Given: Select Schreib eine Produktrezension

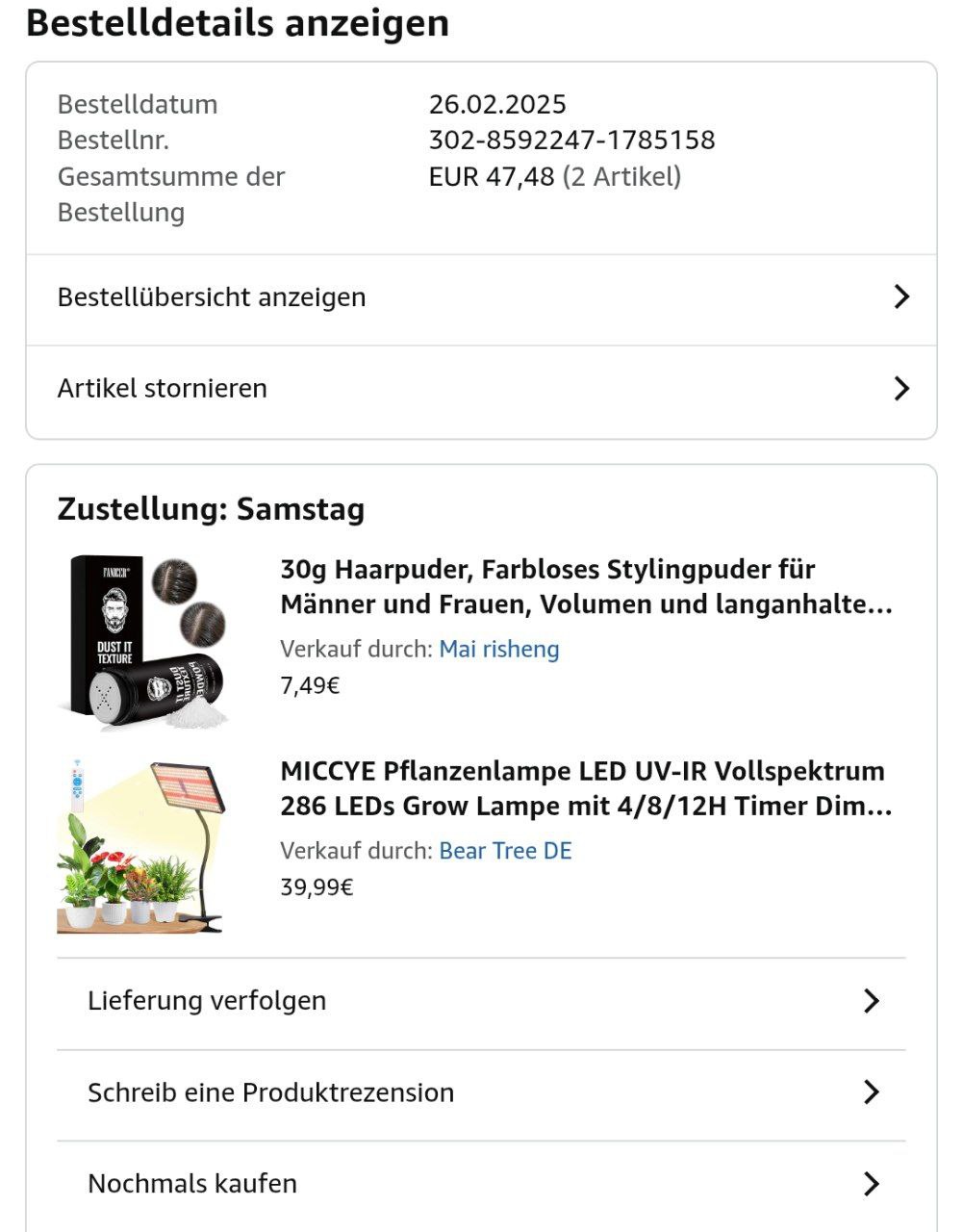Looking at the screenshot, I should pyautogui.click(x=481, y=1092).
